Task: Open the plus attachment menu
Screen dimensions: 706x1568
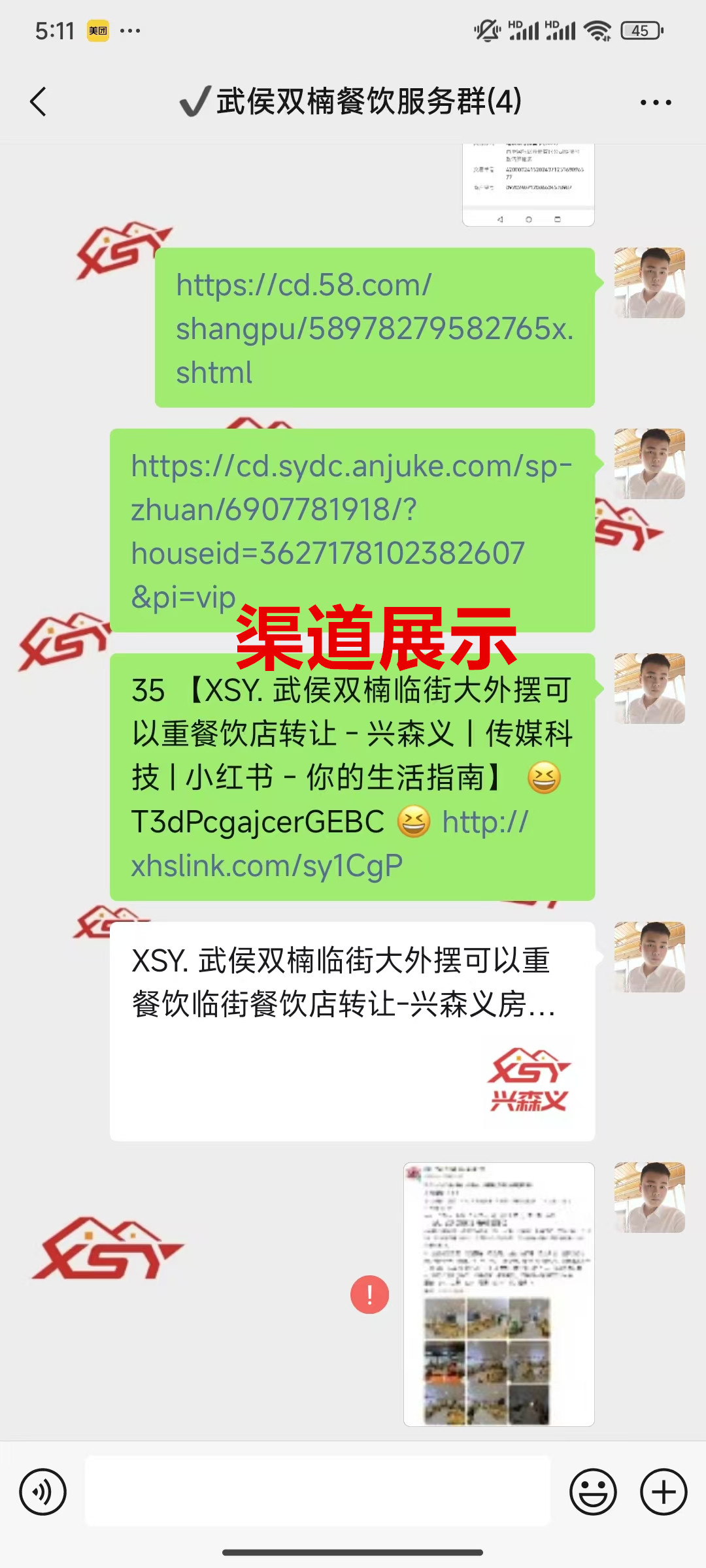Action: pyautogui.click(x=663, y=1492)
